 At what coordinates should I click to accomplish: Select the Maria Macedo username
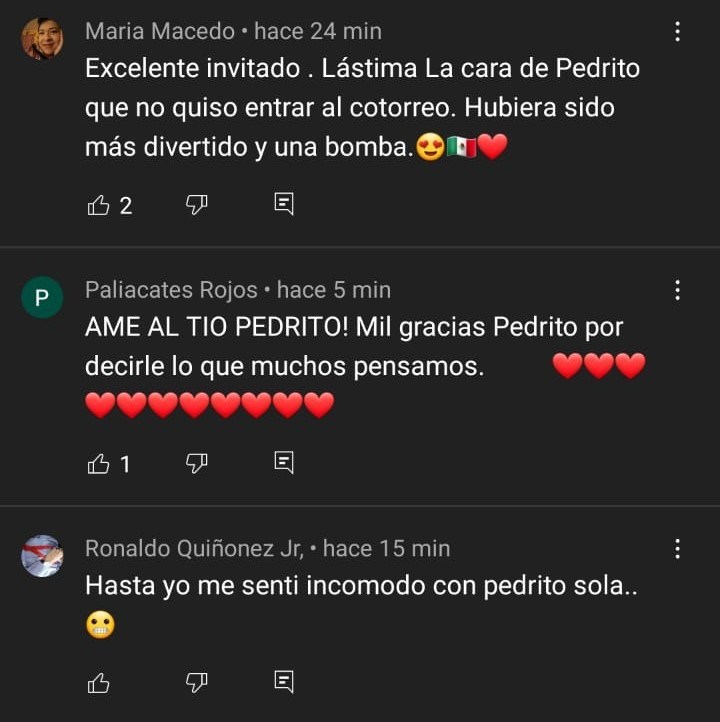(x=160, y=31)
